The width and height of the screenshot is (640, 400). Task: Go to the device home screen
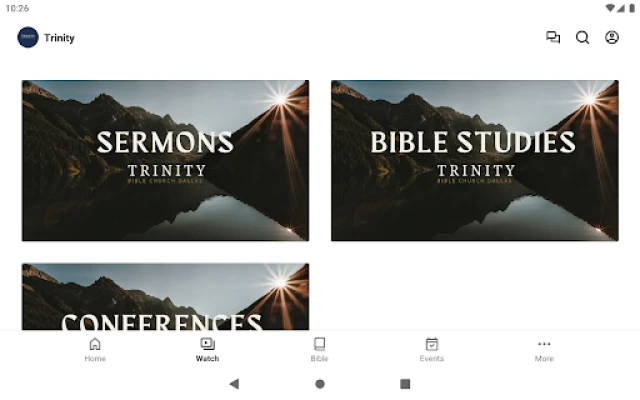pos(320,384)
